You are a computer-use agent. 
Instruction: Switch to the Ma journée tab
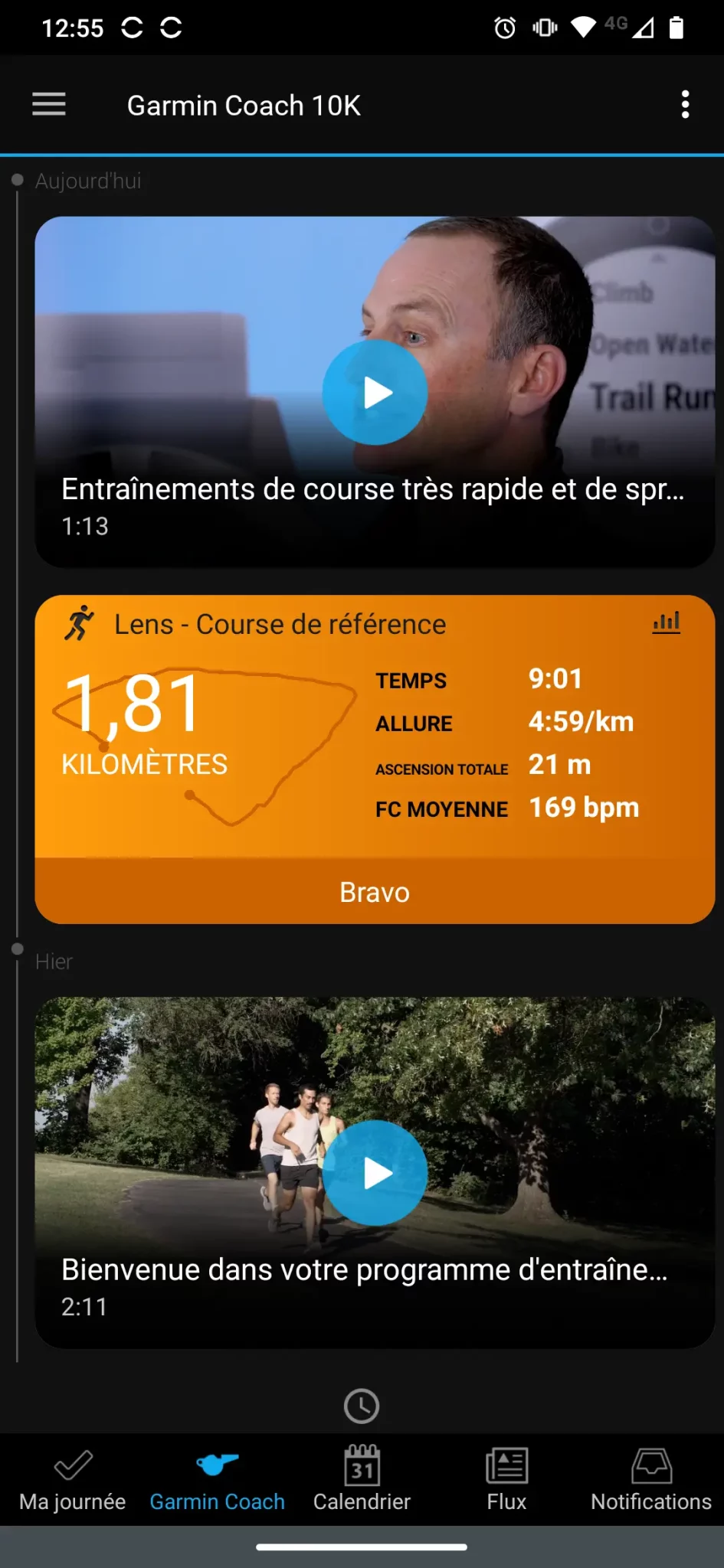(x=73, y=1480)
